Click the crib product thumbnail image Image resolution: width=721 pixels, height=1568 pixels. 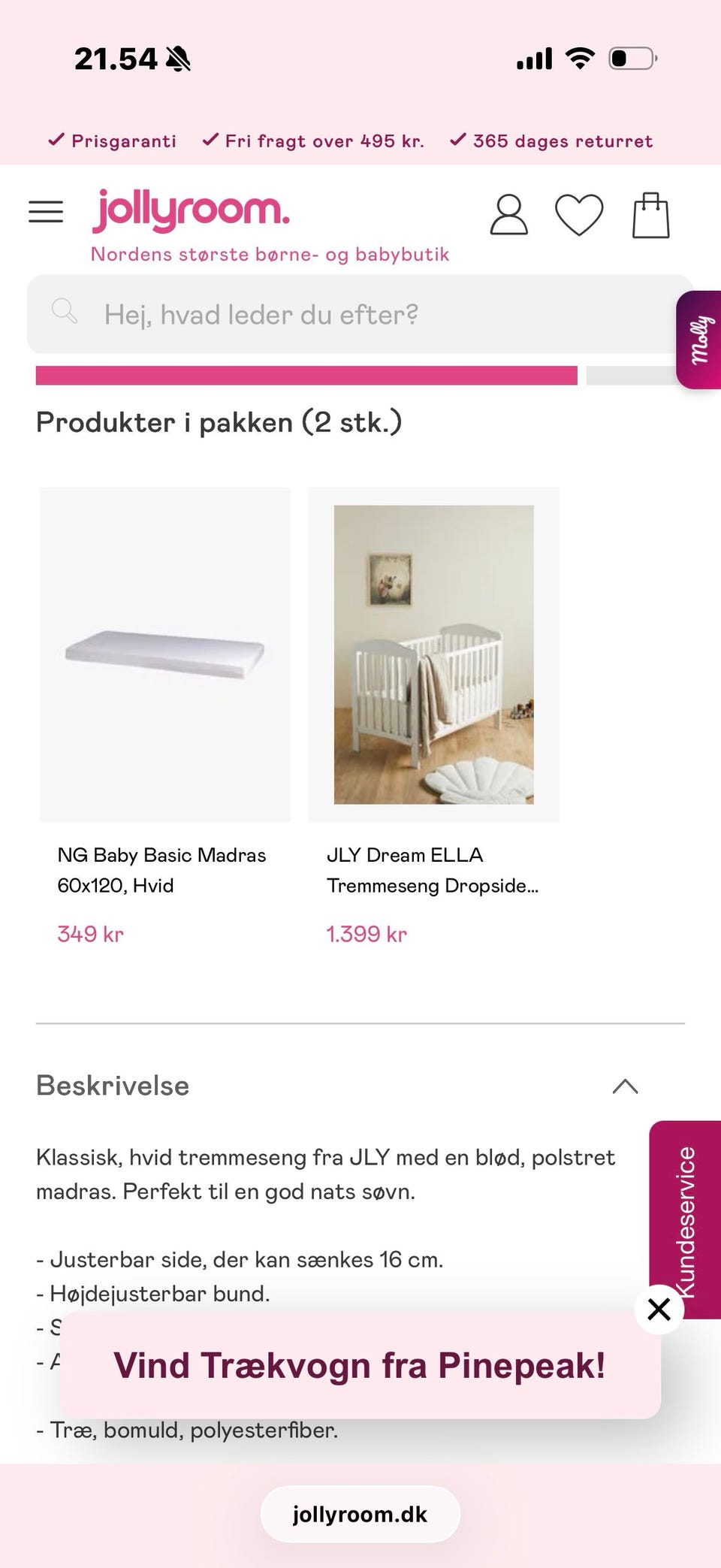pos(433,654)
